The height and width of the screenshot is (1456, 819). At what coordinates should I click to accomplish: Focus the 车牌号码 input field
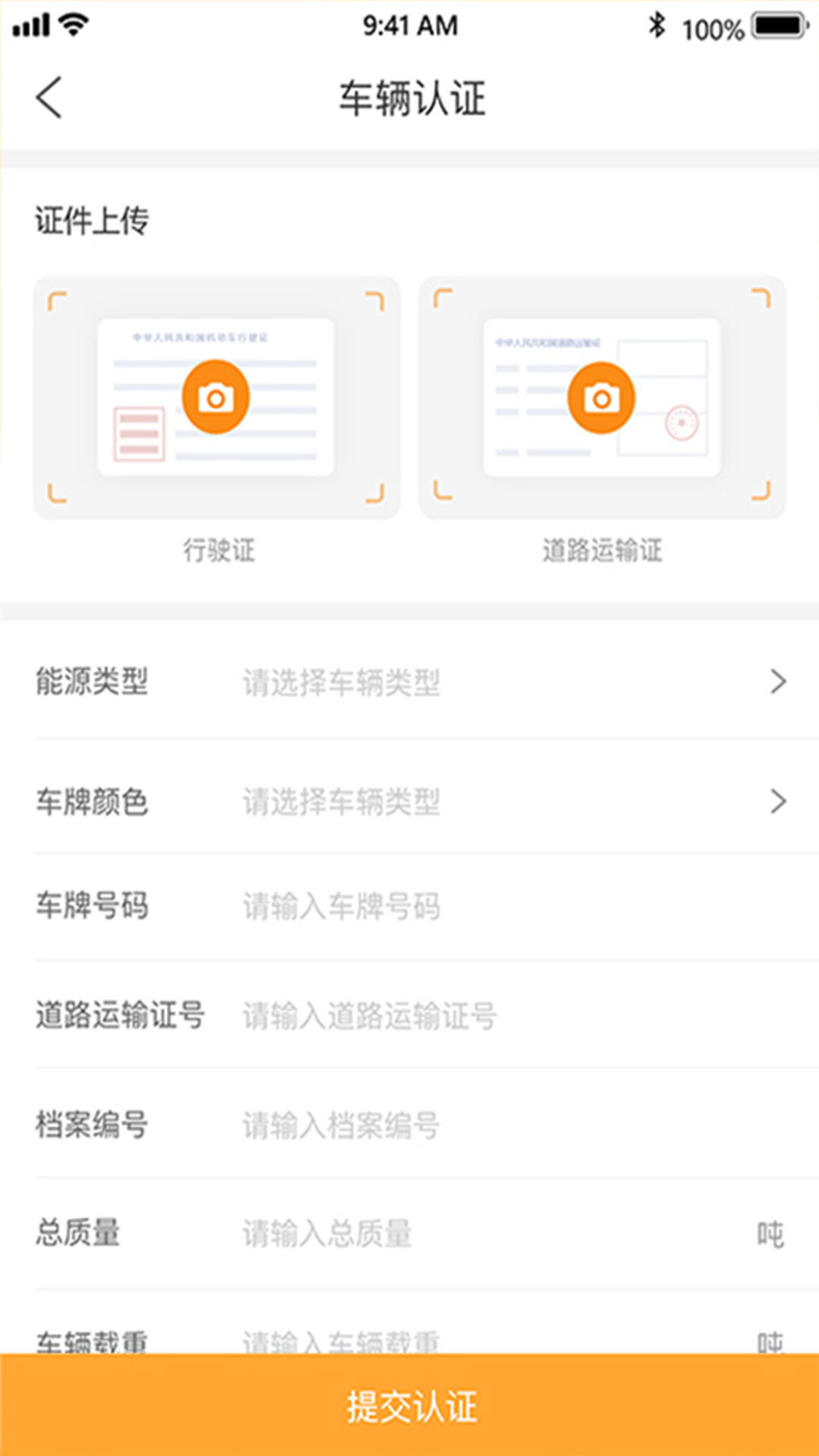tap(500, 906)
